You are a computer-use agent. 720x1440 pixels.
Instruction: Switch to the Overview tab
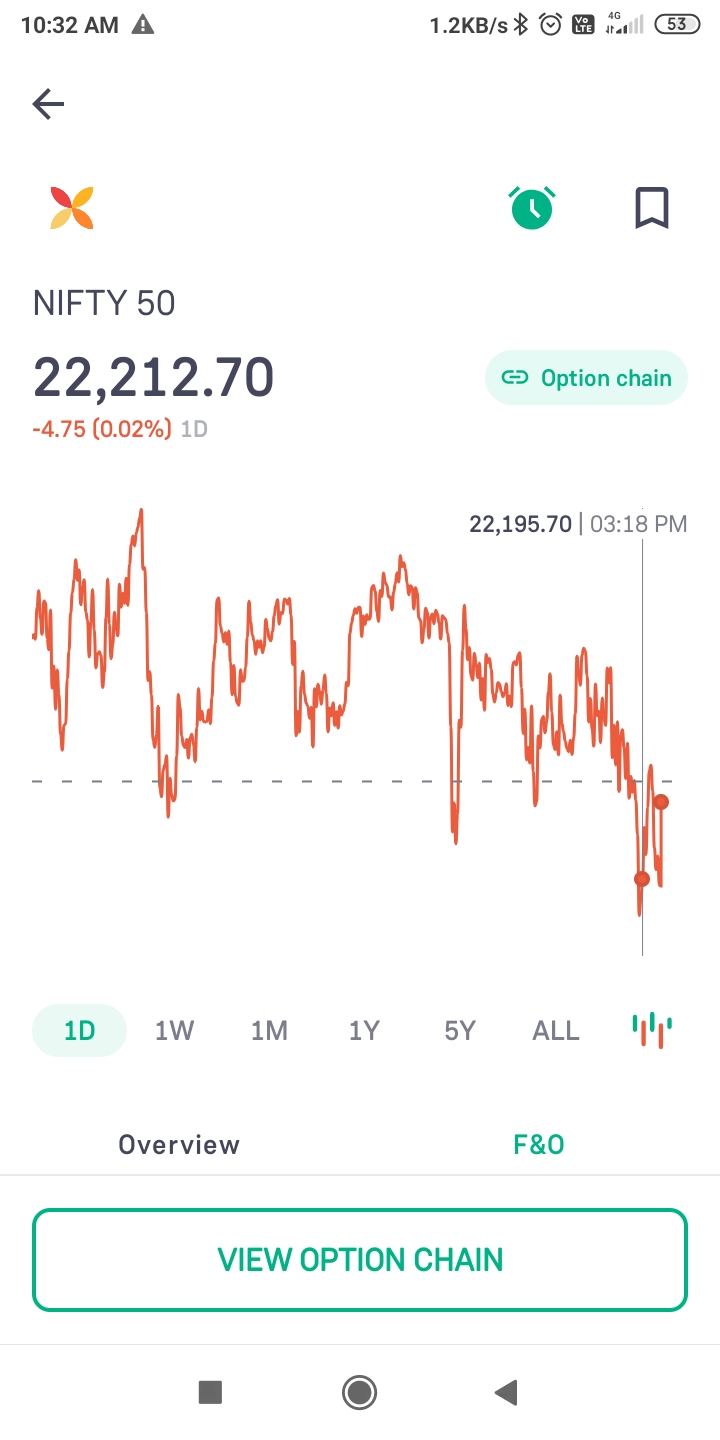coord(179,1145)
